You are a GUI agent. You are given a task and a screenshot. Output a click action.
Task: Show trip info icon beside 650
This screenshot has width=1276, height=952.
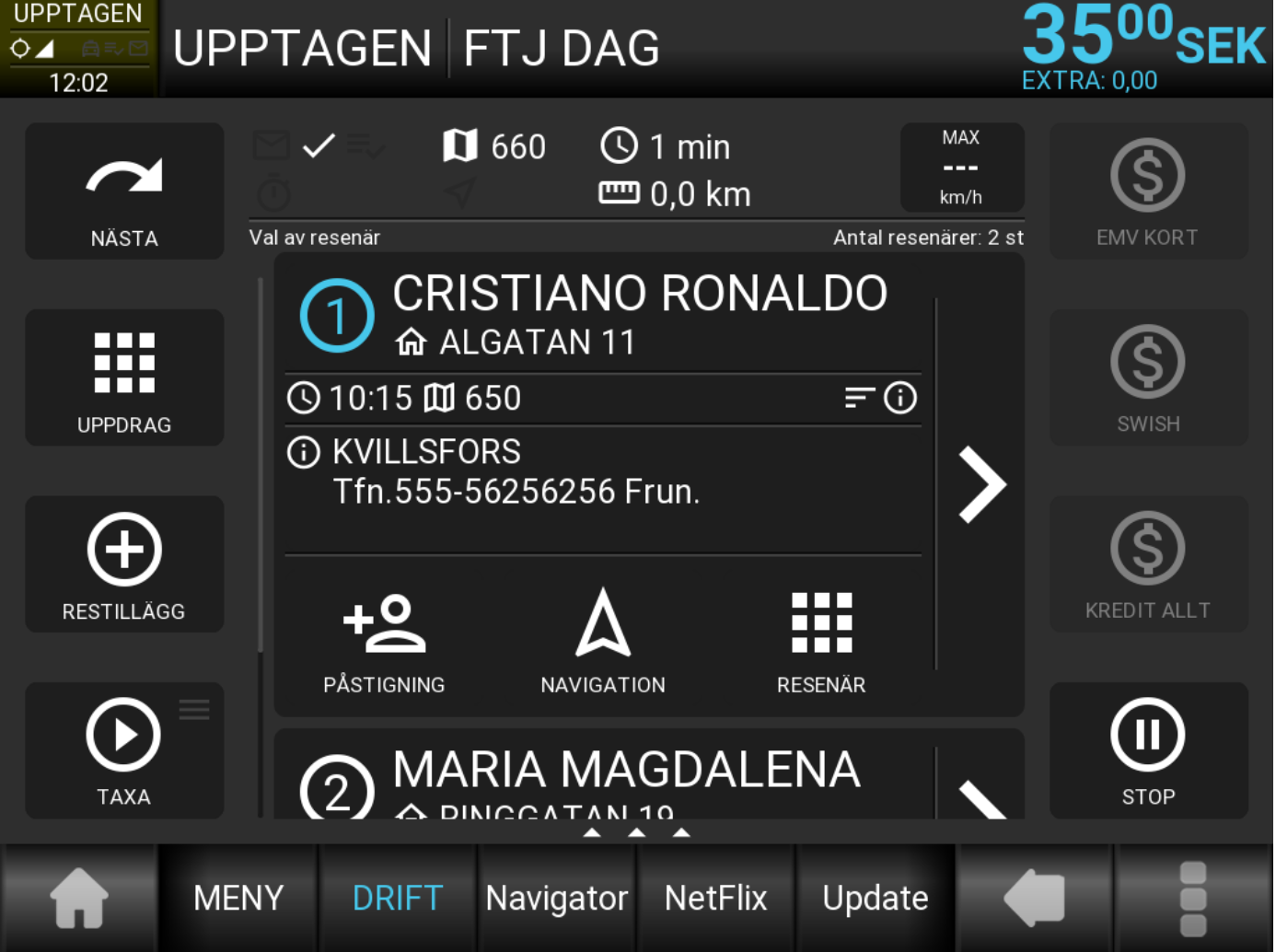click(900, 398)
